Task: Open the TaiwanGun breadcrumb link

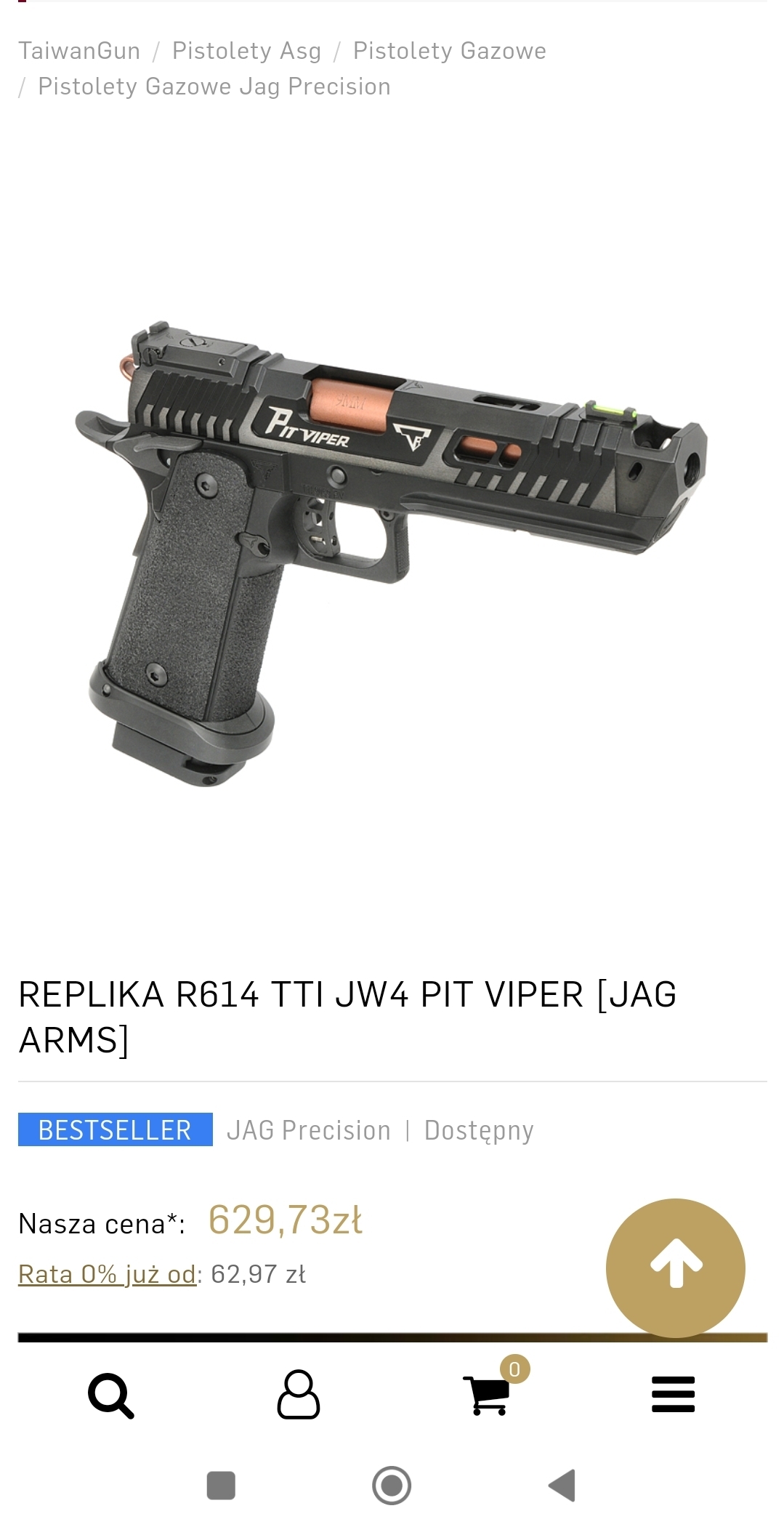Action: [79, 51]
